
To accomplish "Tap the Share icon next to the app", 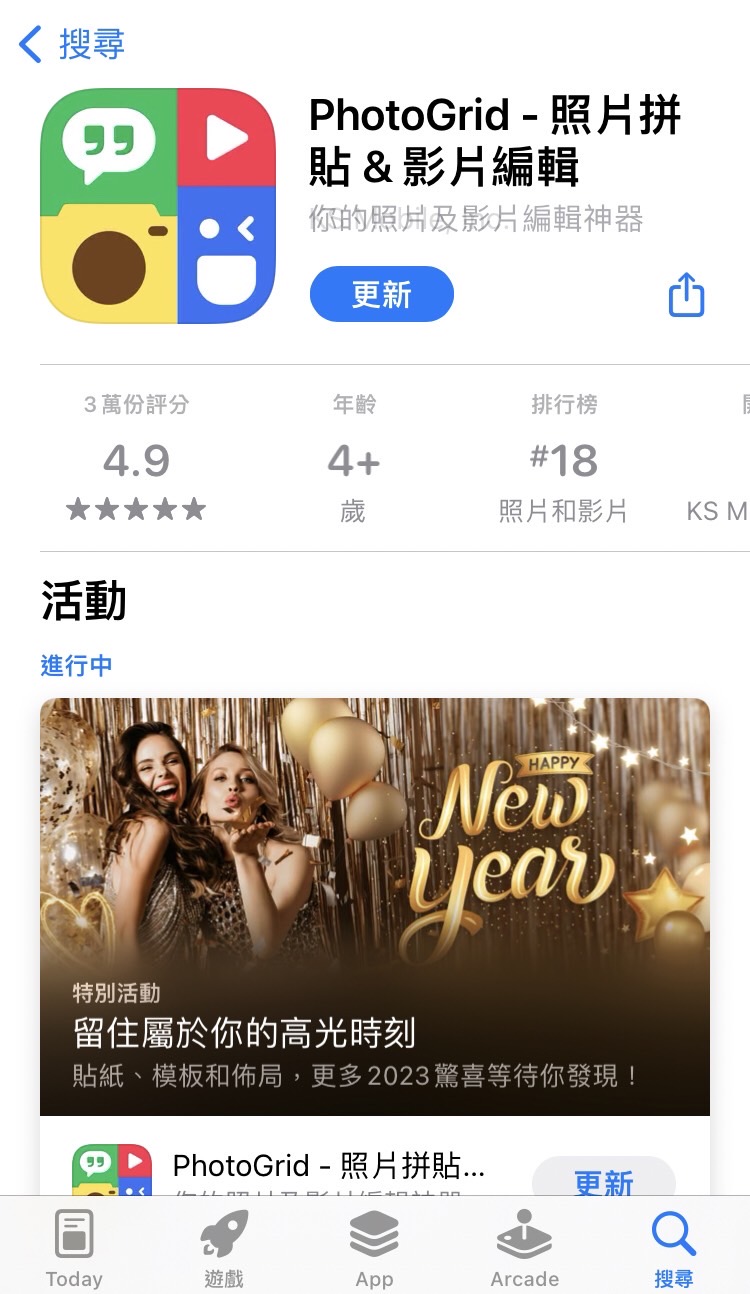I will point(686,294).
